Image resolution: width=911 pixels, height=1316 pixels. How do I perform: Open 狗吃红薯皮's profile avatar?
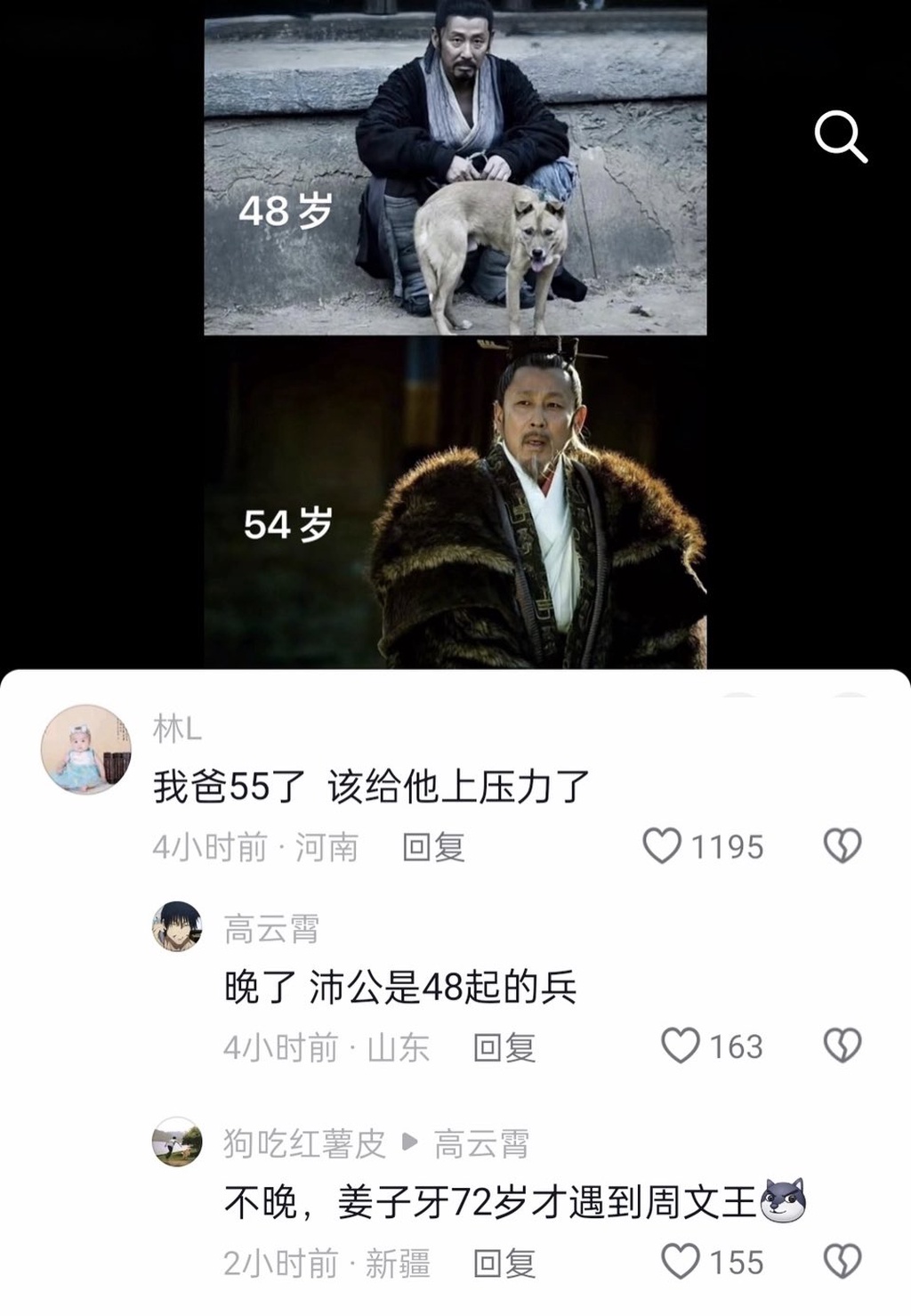pos(177,1142)
